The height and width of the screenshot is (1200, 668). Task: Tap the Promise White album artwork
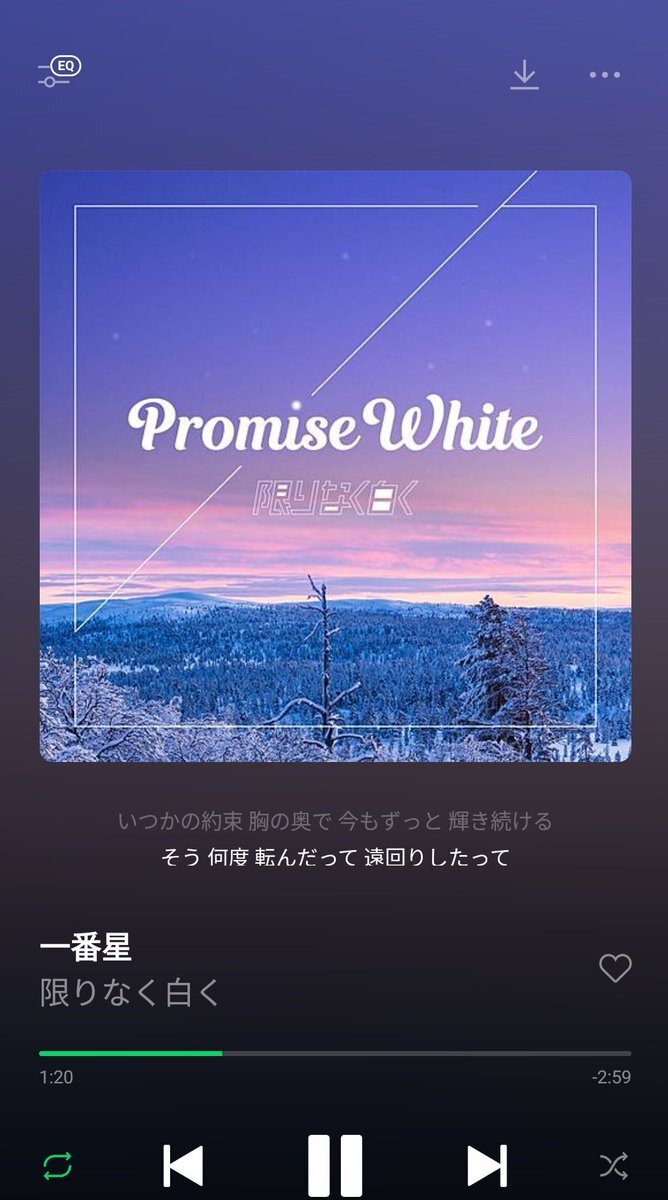click(x=335, y=466)
